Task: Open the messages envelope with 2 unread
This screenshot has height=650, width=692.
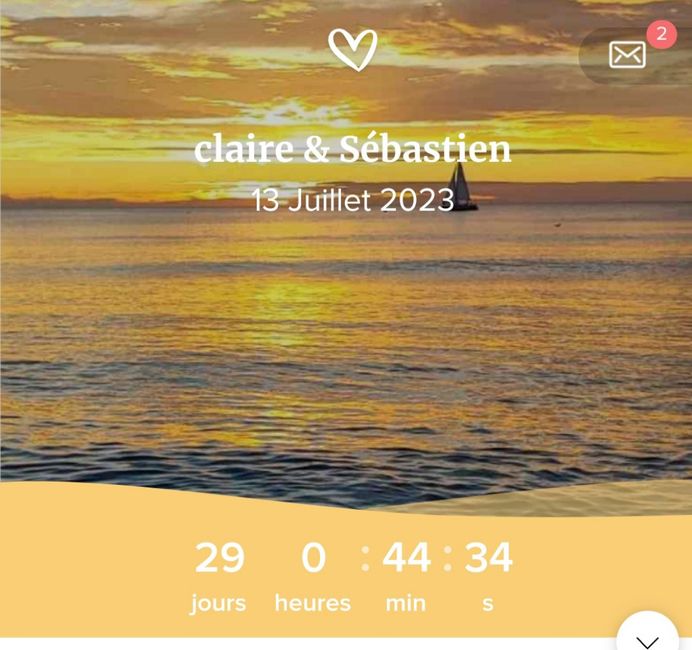Action: point(628,54)
